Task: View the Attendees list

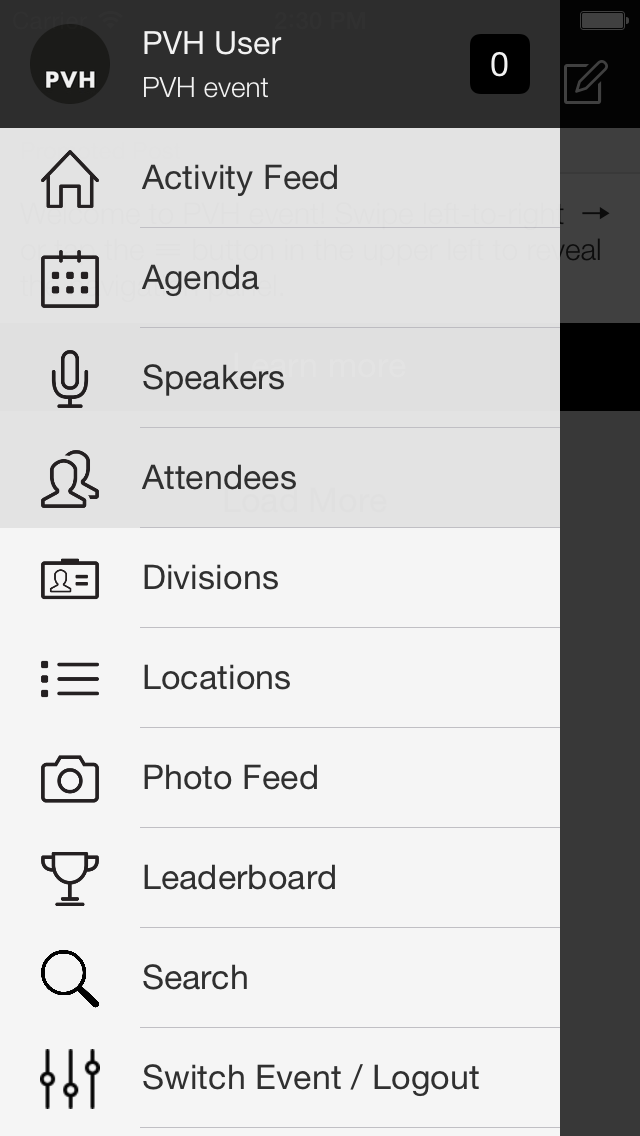Action: 280,477
